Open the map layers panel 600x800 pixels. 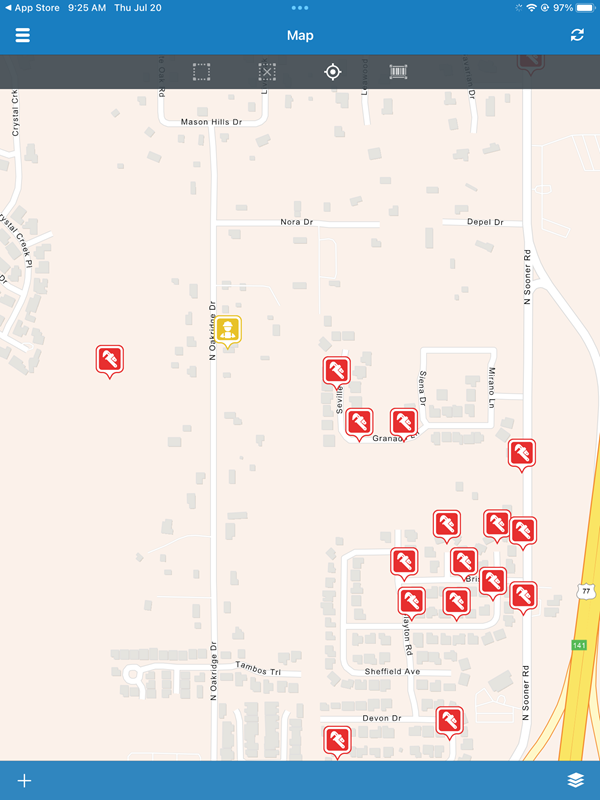click(575, 780)
